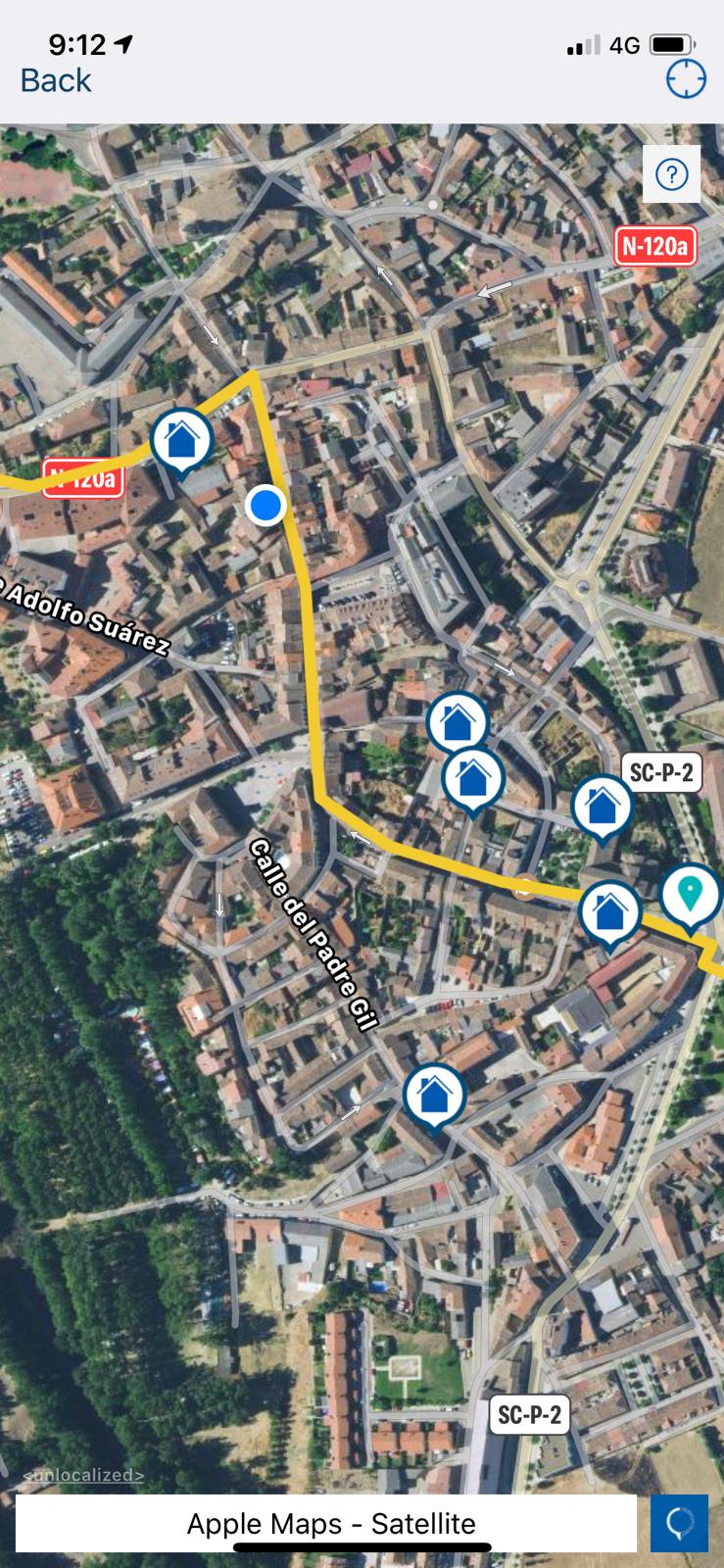Tap the blue square button beside map type
The width and height of the screenshot is (724, 1568).
(679, 1523)
